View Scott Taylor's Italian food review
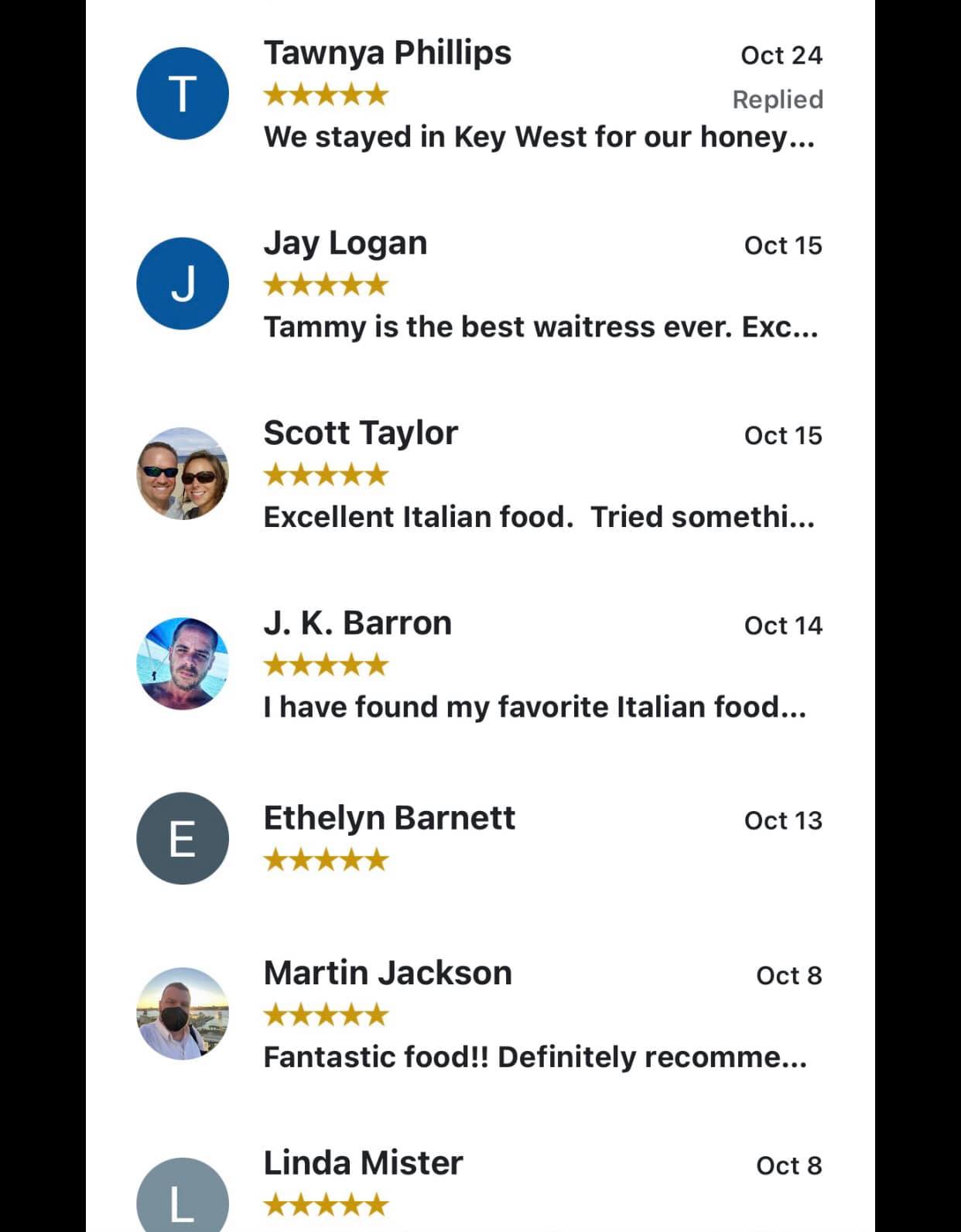 pos(539,516)
